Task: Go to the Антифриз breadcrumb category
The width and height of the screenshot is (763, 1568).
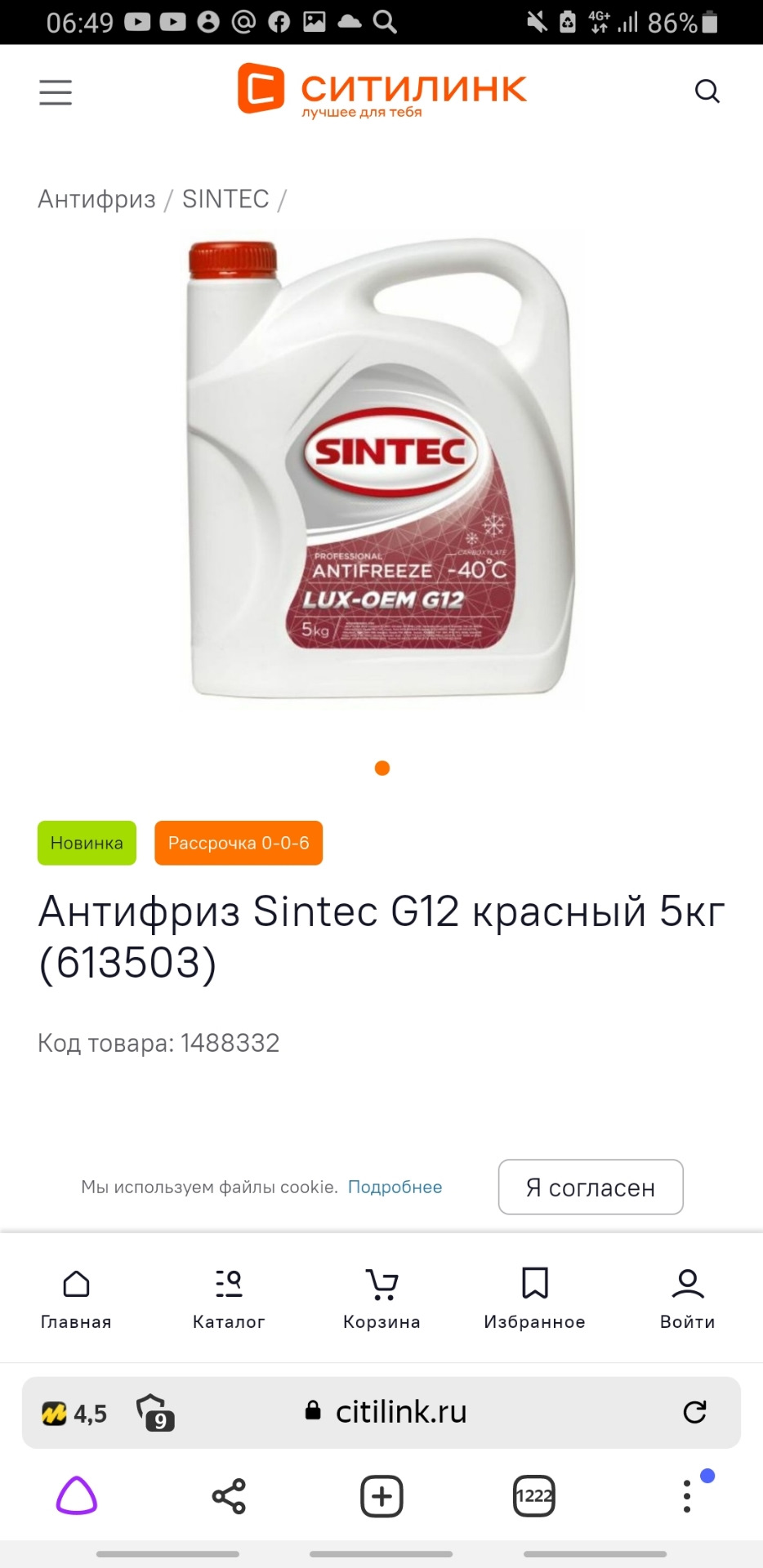Action: [96, 199]
